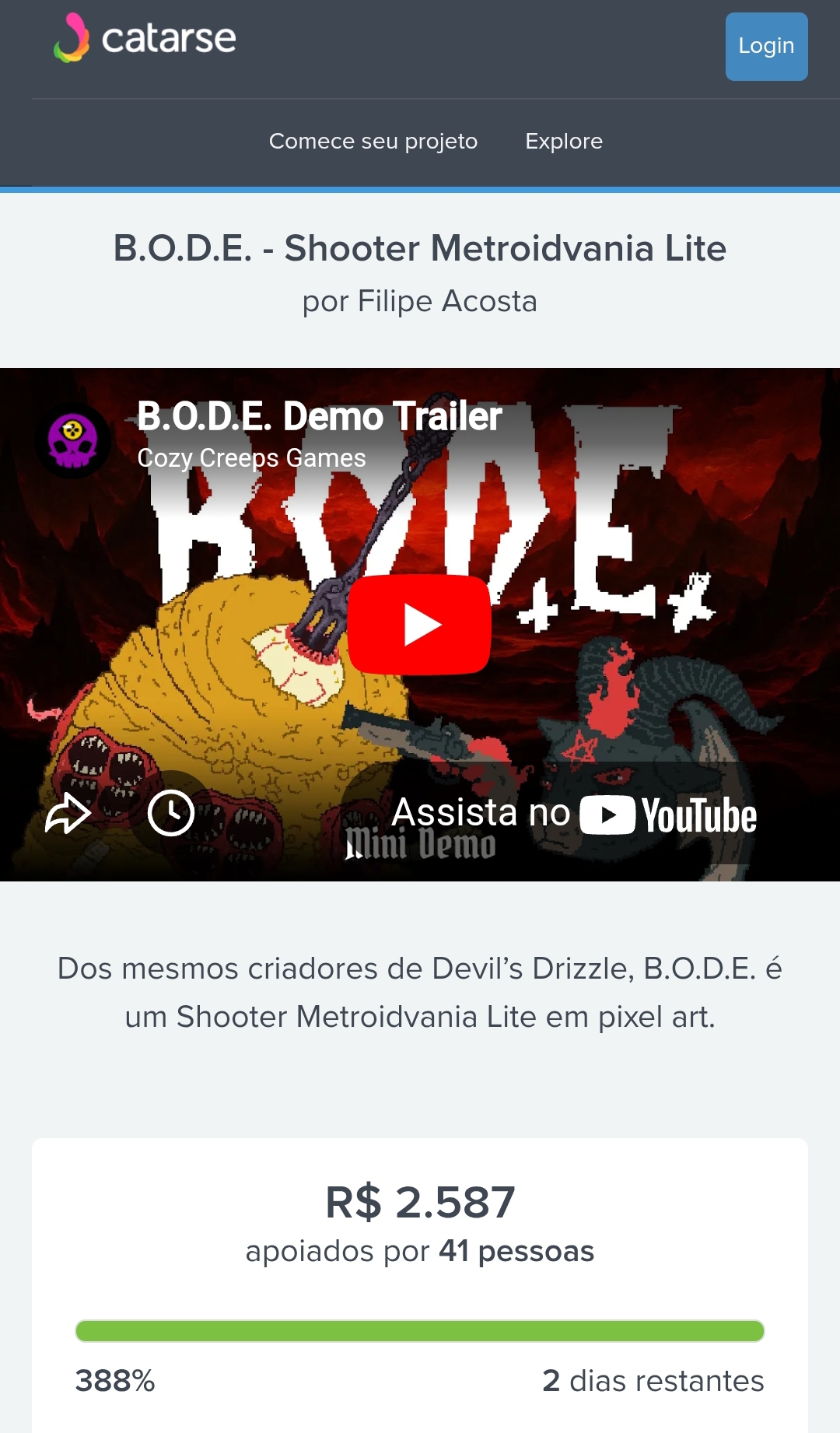This screenshot has width=840, height=1433.
Task: Share the trailer video
Action: 68,814
